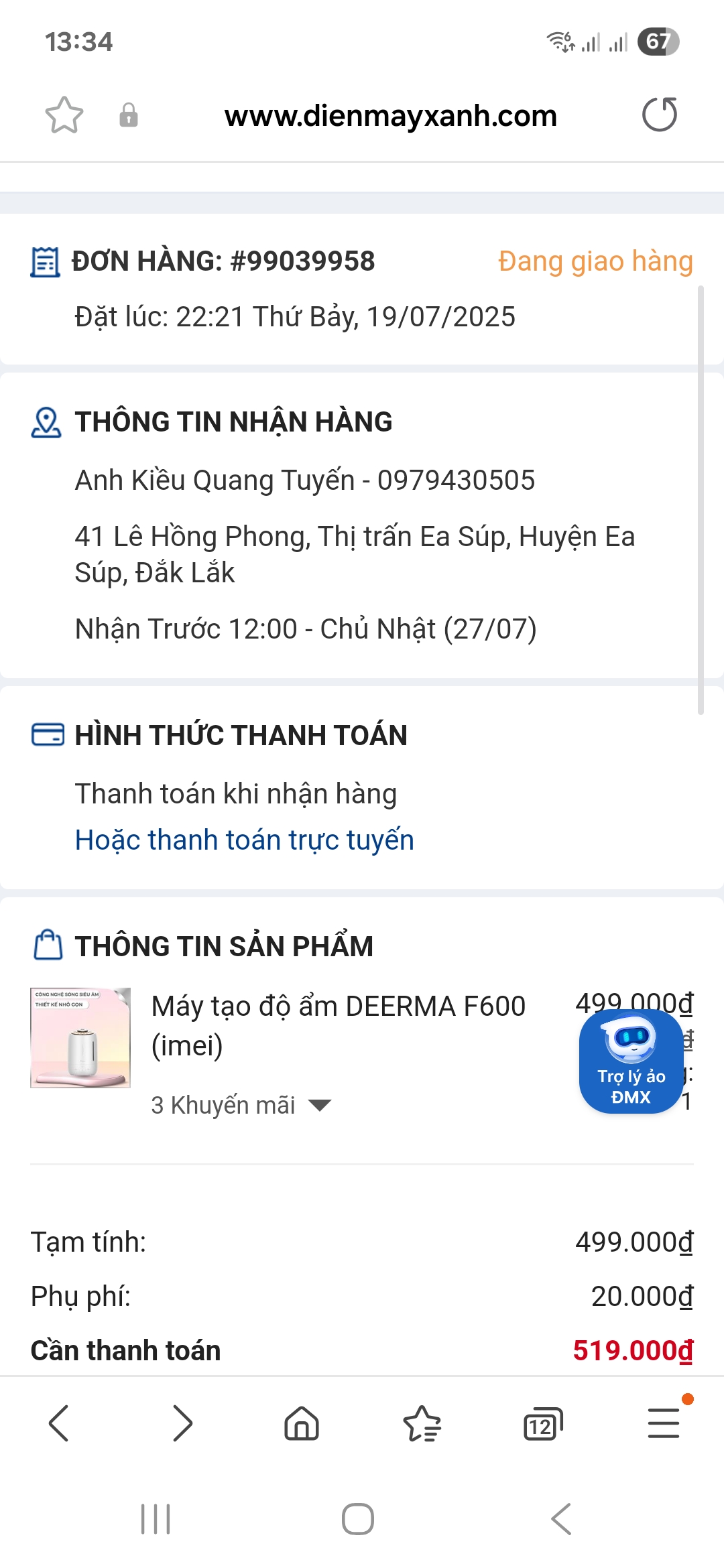Open the browser menu

(x=664, y=1423)
